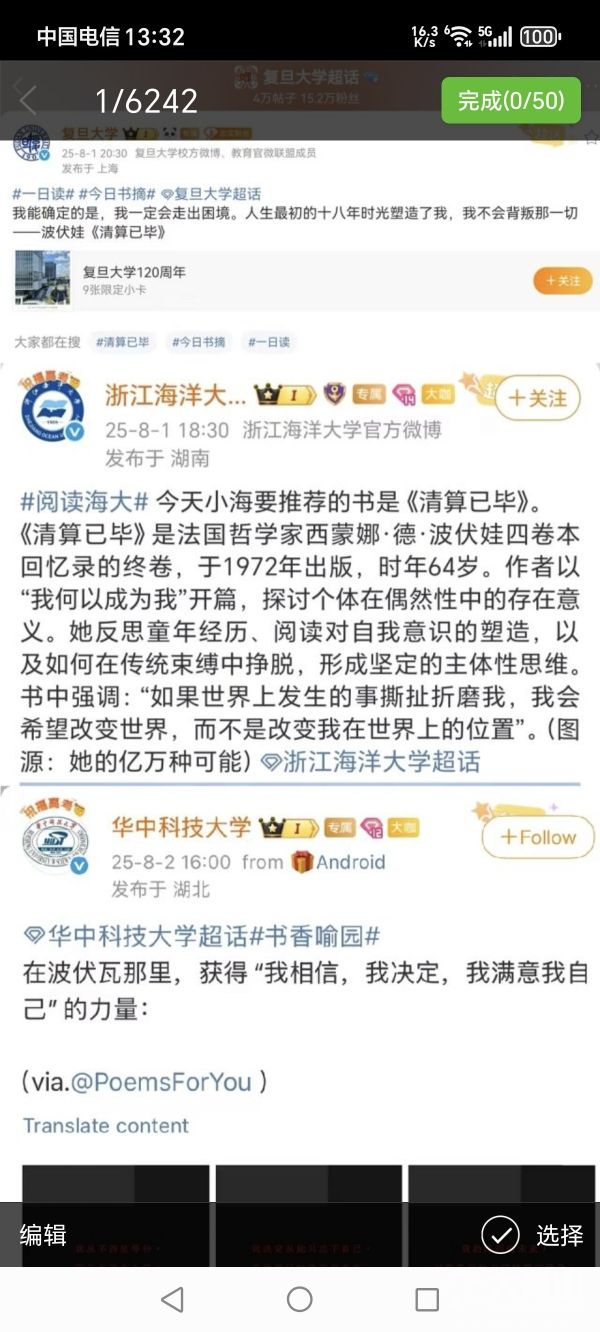Tap the system back triangle
Viewport: 600px width, 1332px height.
[x=172, y=1299]
